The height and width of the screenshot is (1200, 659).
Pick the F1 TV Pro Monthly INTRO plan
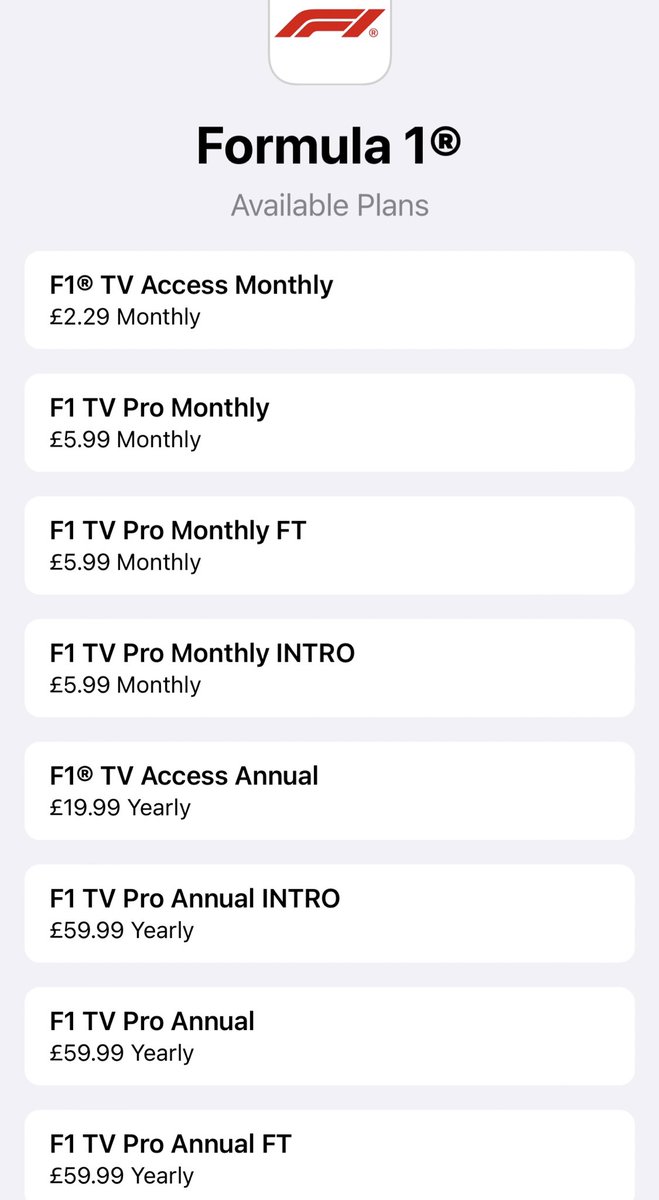(x=329, y=668)
